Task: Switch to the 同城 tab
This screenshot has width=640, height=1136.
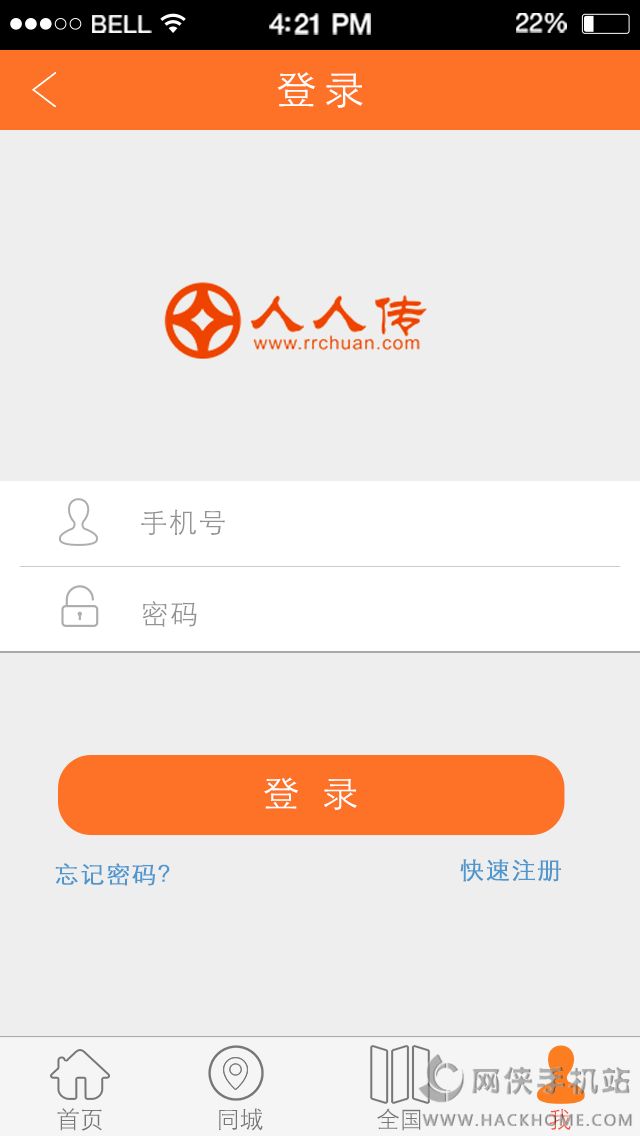Action: pyautogui.click(x=238, y=1088)
